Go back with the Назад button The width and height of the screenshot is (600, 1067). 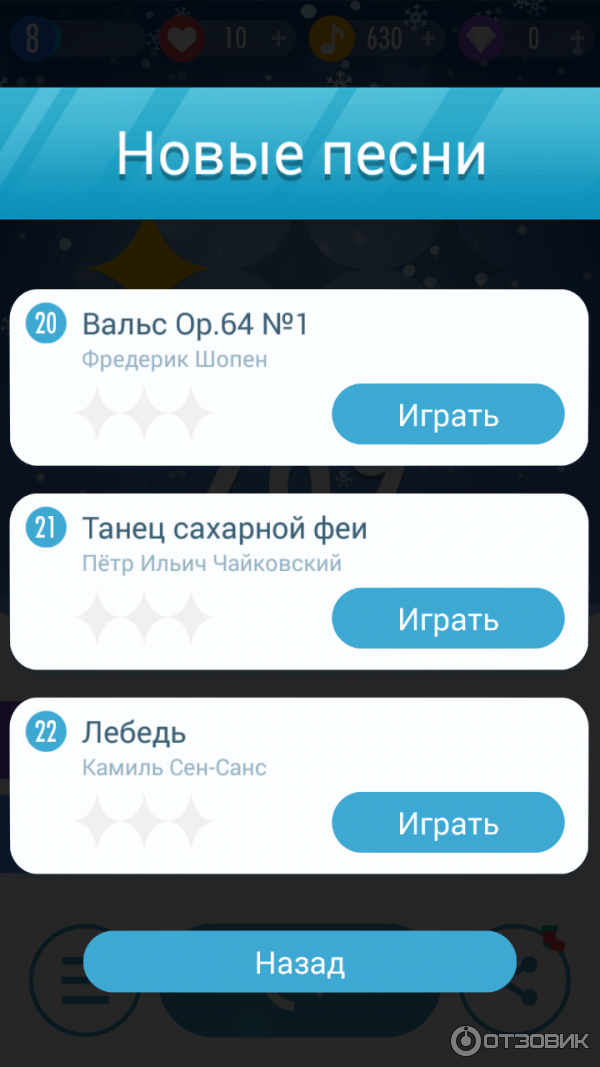coord(299,962)
